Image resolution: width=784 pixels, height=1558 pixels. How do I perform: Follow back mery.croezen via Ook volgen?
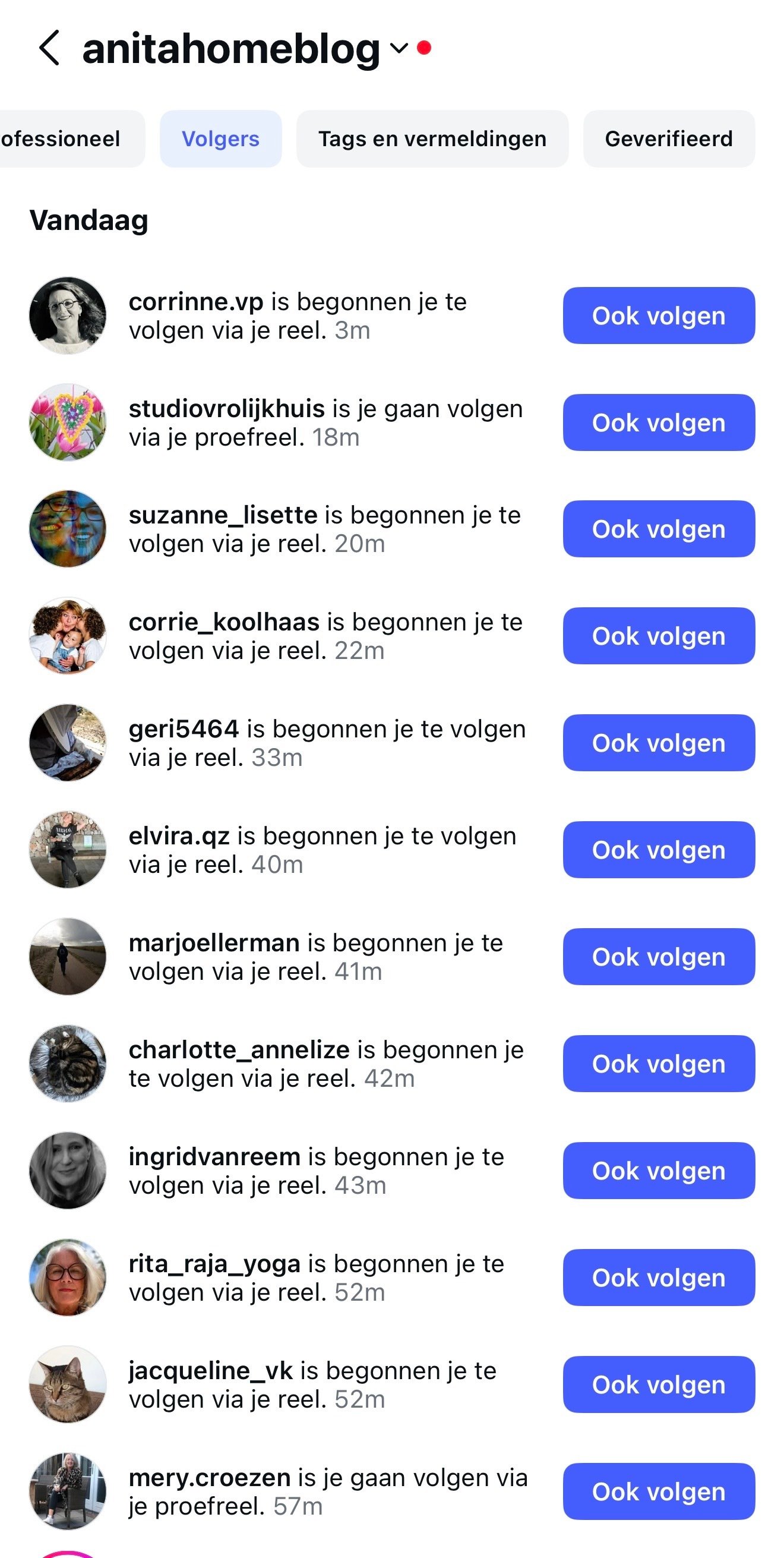658,1491
